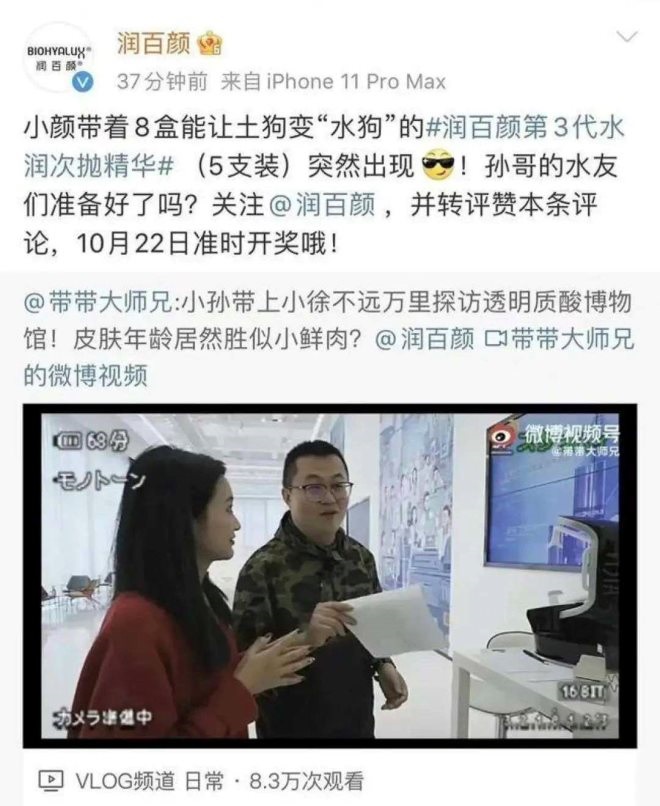This screenshot has height=806, width=660.
Task: Expand the post options chevron
Action: tap(626, 38)
